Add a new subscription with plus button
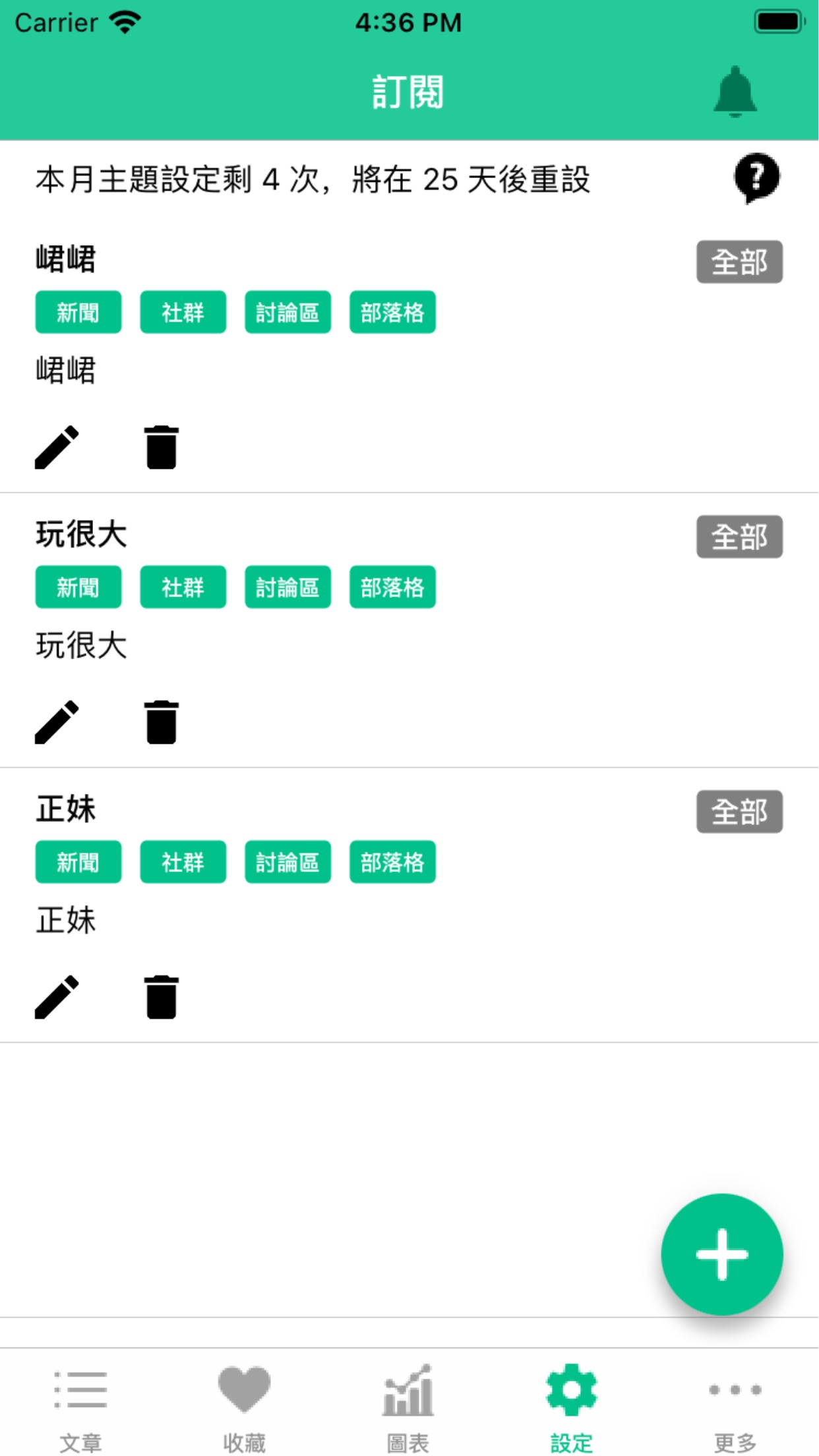819x1456 pixels. click(x=722, y=1254)
